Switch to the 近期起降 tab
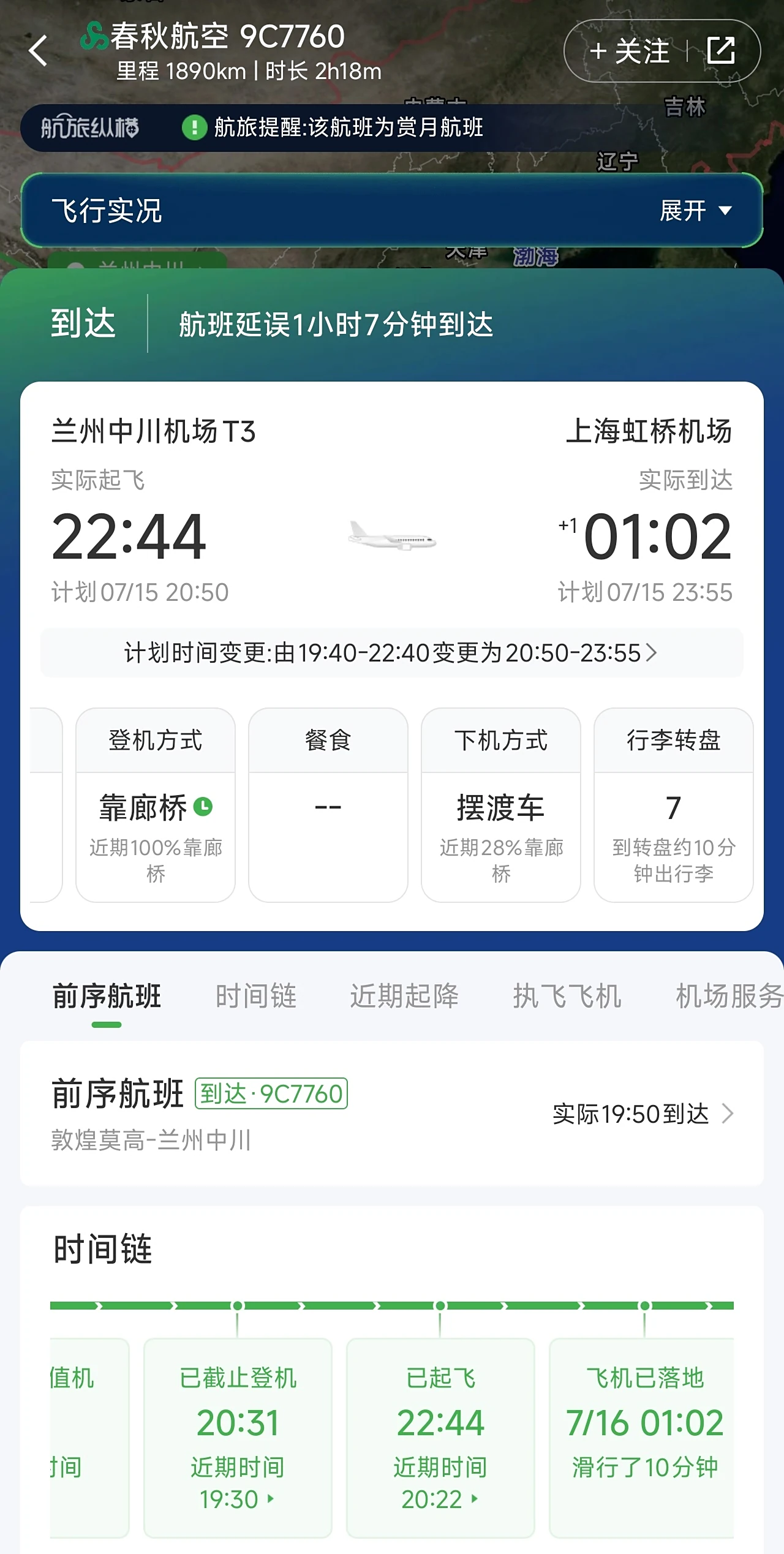This screenshot has width=784, height=1554. [x=404, y=997]
